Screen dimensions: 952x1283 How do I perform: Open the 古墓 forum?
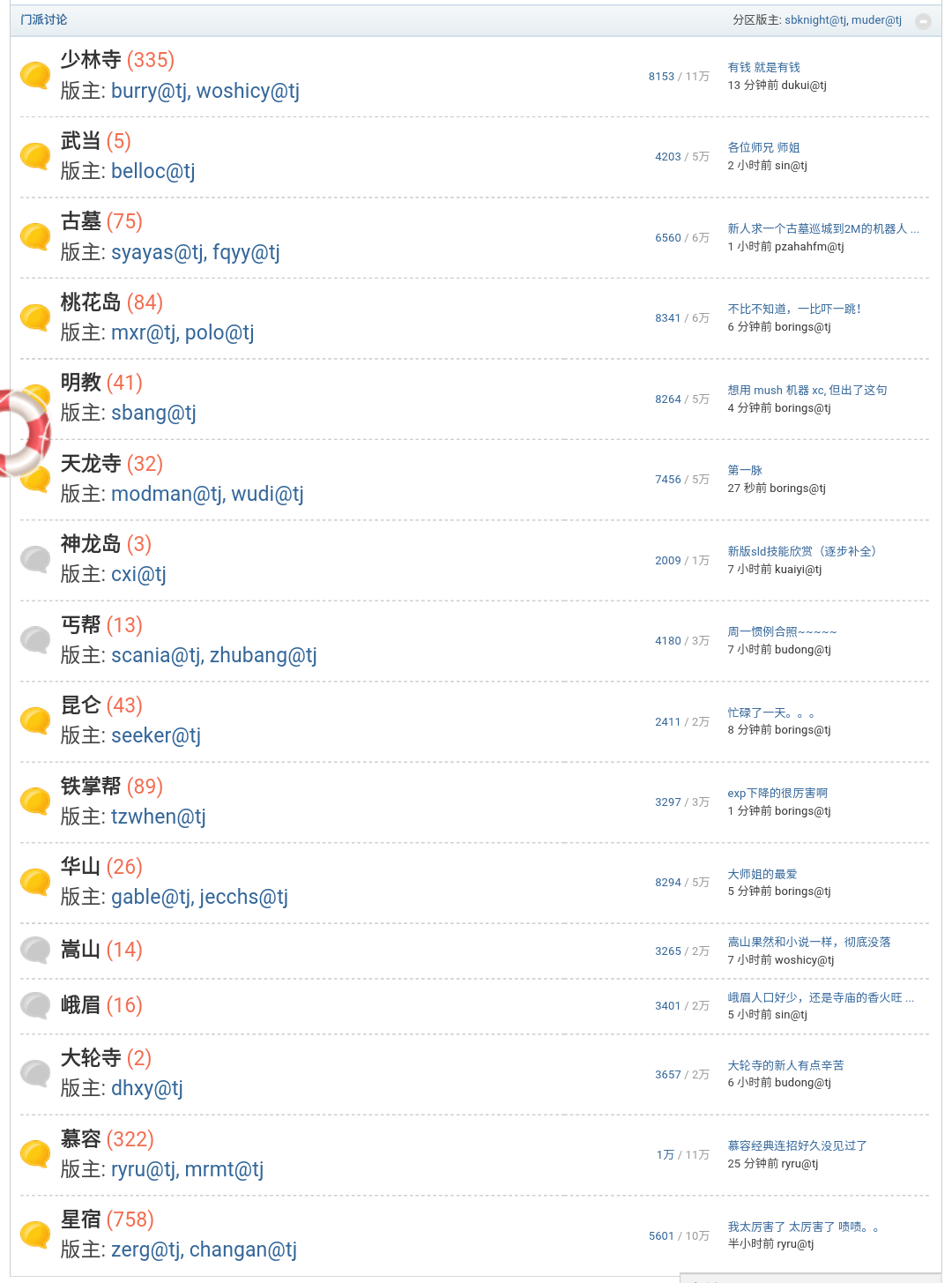point(80,221)
